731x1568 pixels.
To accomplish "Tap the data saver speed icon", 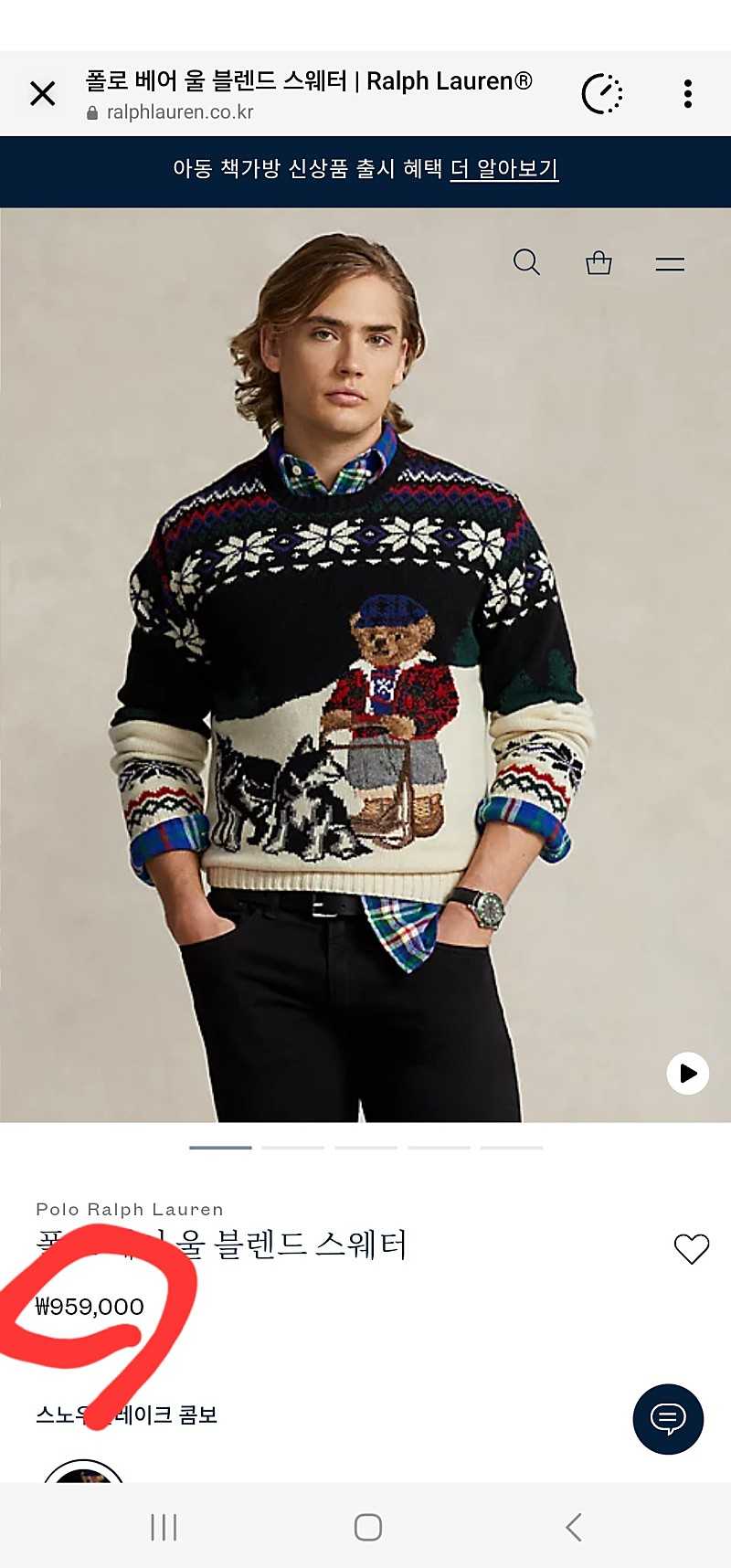I will point(602,93).
